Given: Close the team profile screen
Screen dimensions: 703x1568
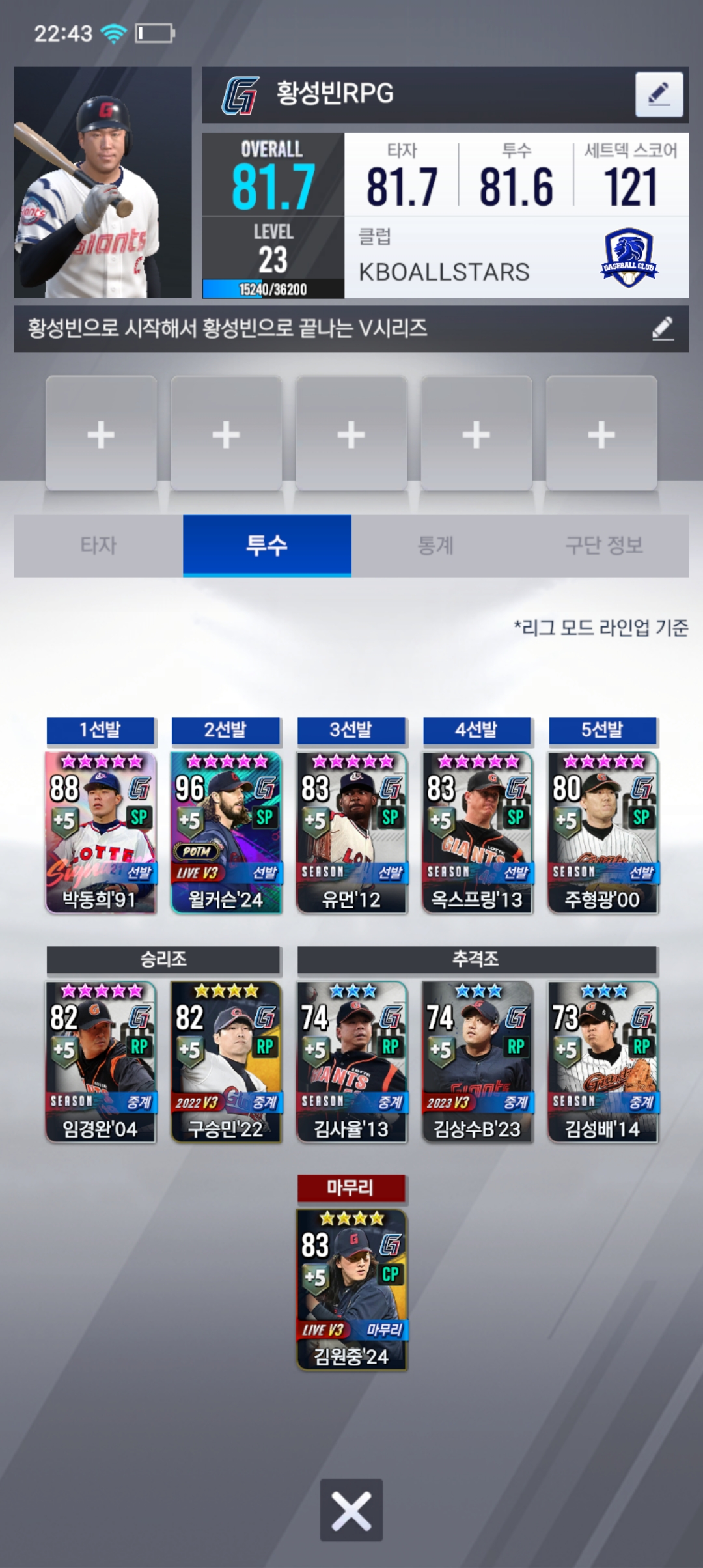Looking at the screenshot, I should point(351,1510).
